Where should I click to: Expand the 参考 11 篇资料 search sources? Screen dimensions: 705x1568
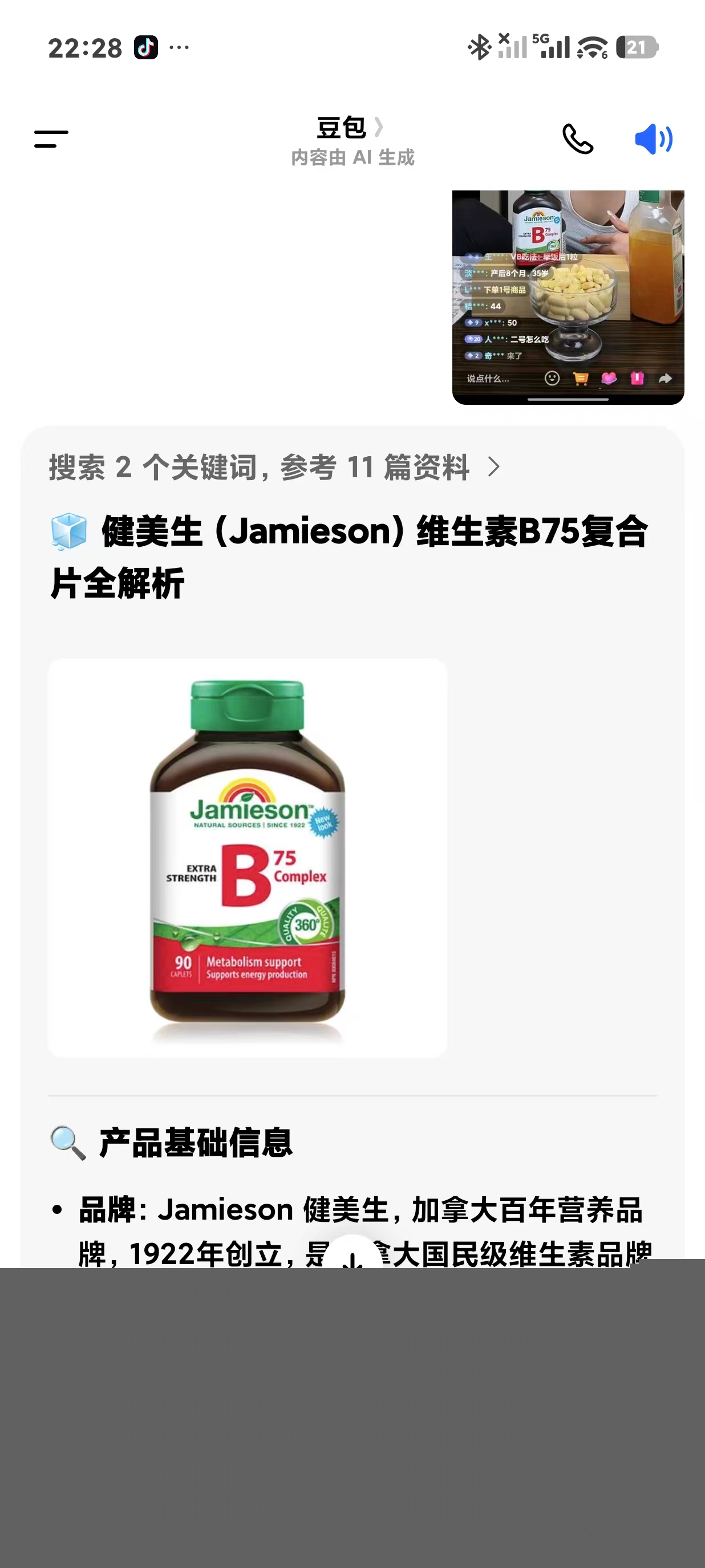[x=274, y=468]
